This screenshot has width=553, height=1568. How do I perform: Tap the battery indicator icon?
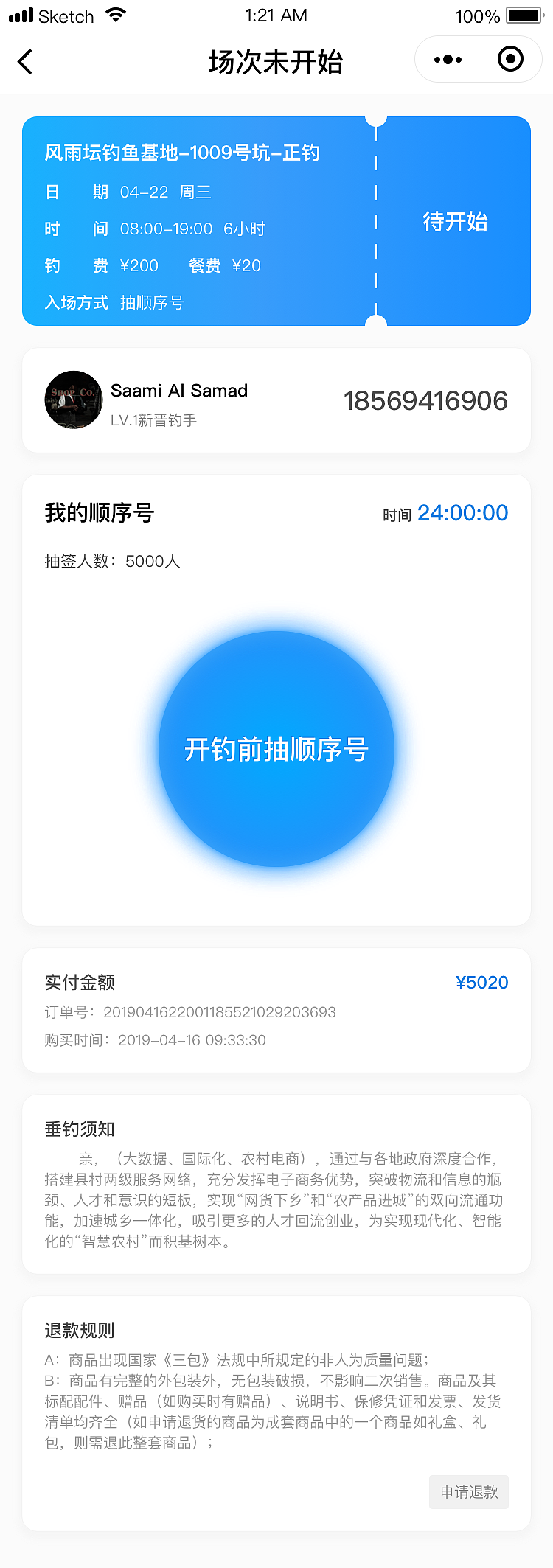point(525,15)
